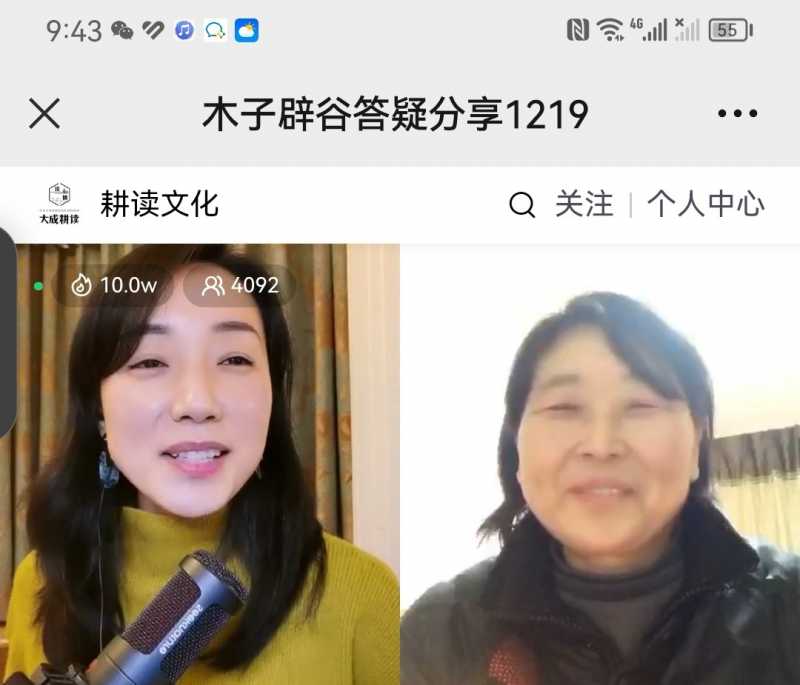Tap the 4092 viewers chip
Screen dimensions: 800x685
pos(240,286)
